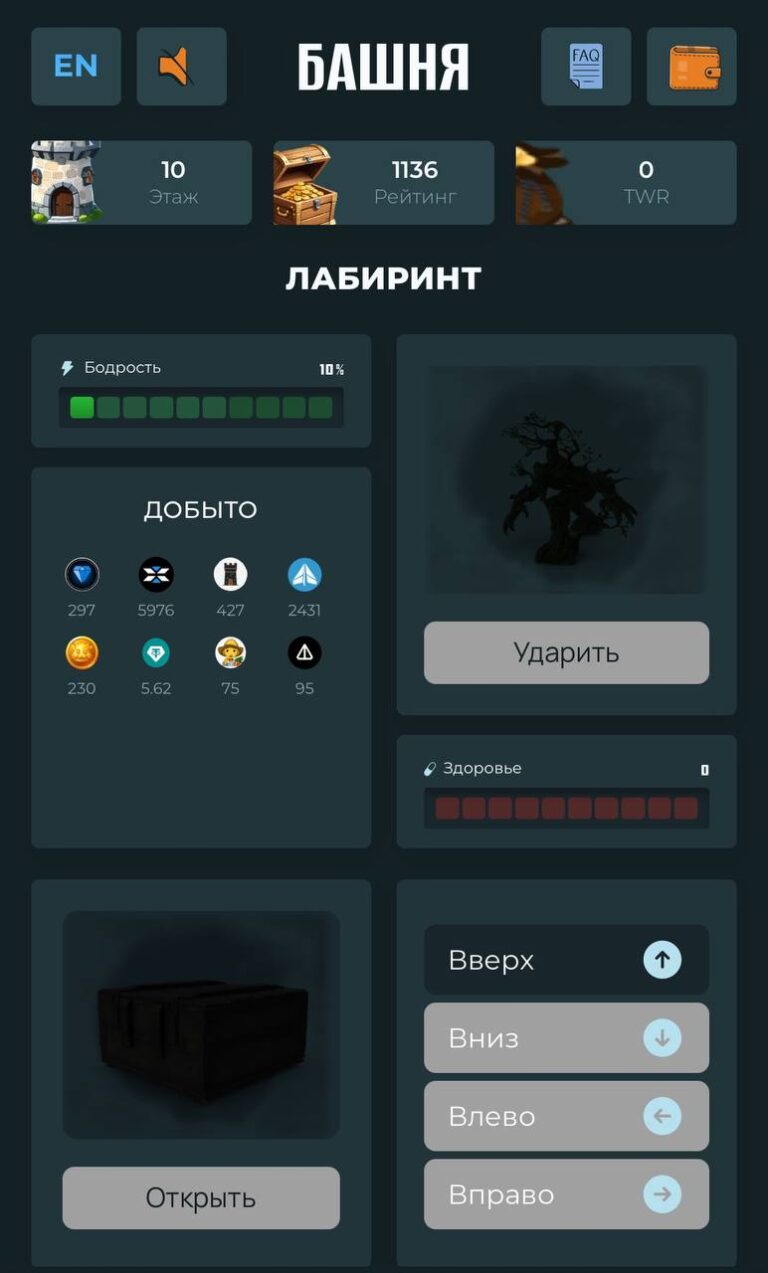
Task: Go right with Вправо
Action: click(566, 1194)
